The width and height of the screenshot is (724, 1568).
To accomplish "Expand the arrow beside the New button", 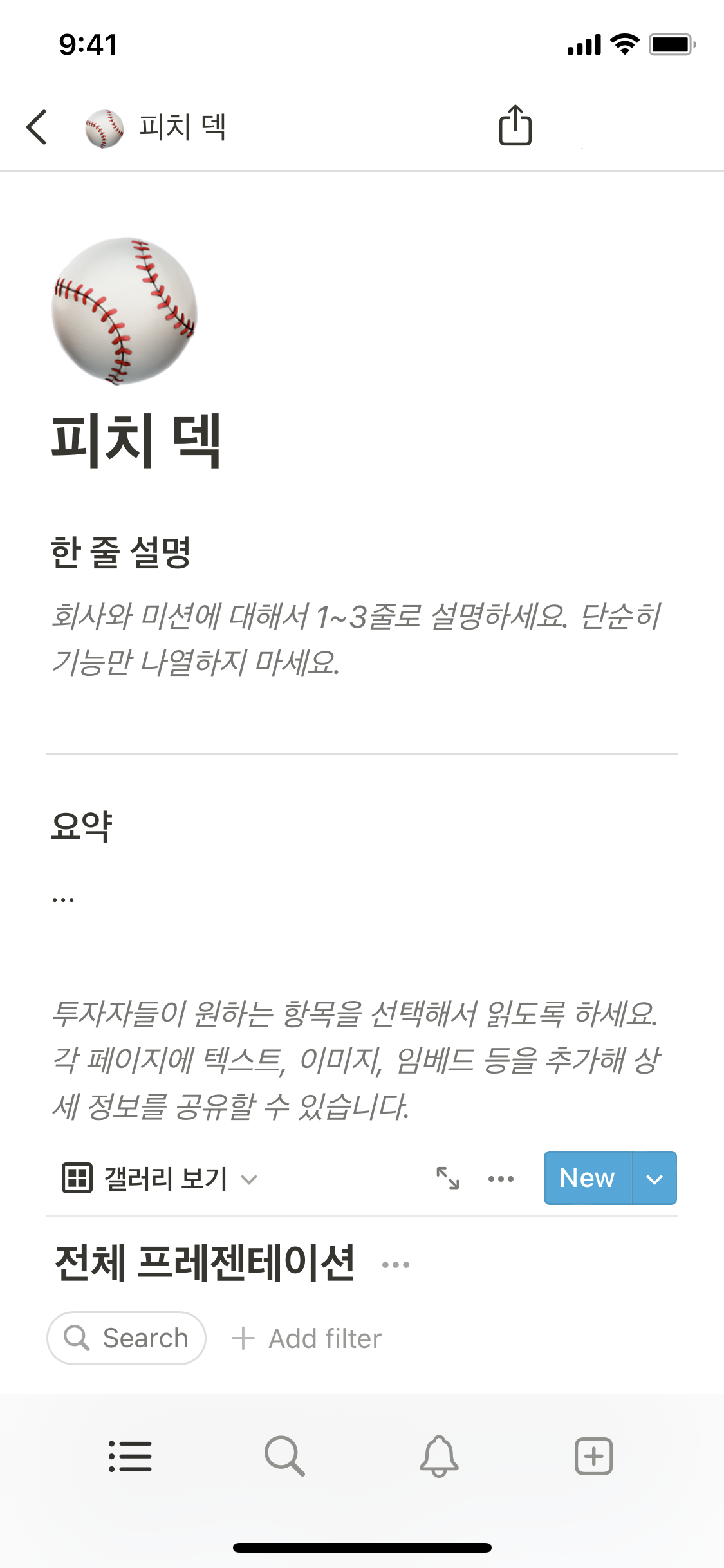I will 654,1179.
